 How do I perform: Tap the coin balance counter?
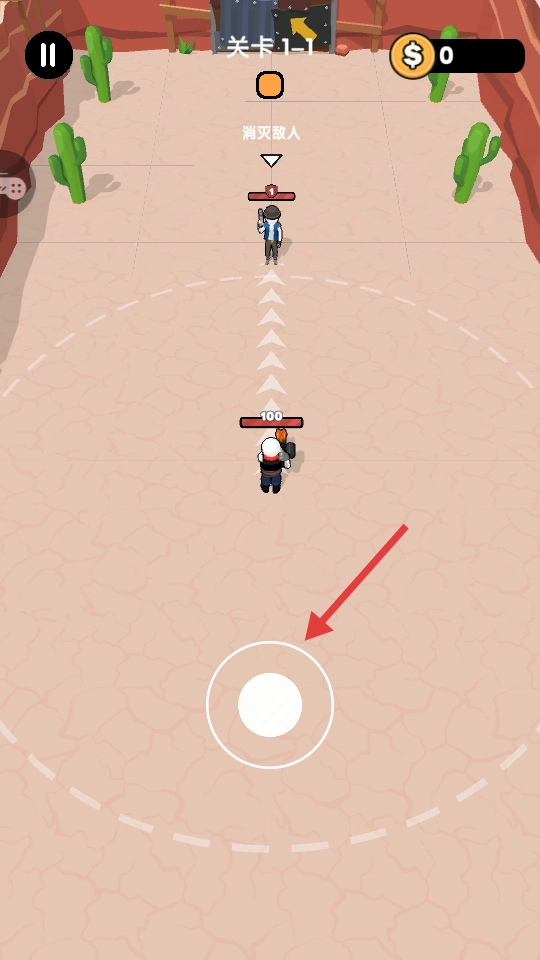(457, 56)
